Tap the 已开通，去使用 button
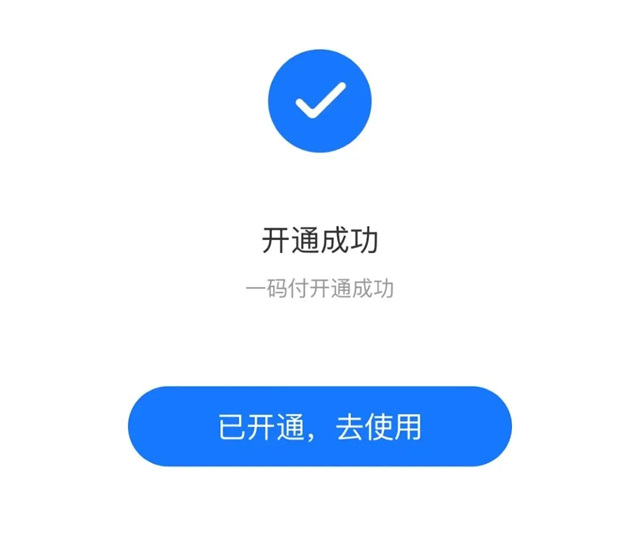The width and height of the screenshot is (640, 560). pos(320,427)
